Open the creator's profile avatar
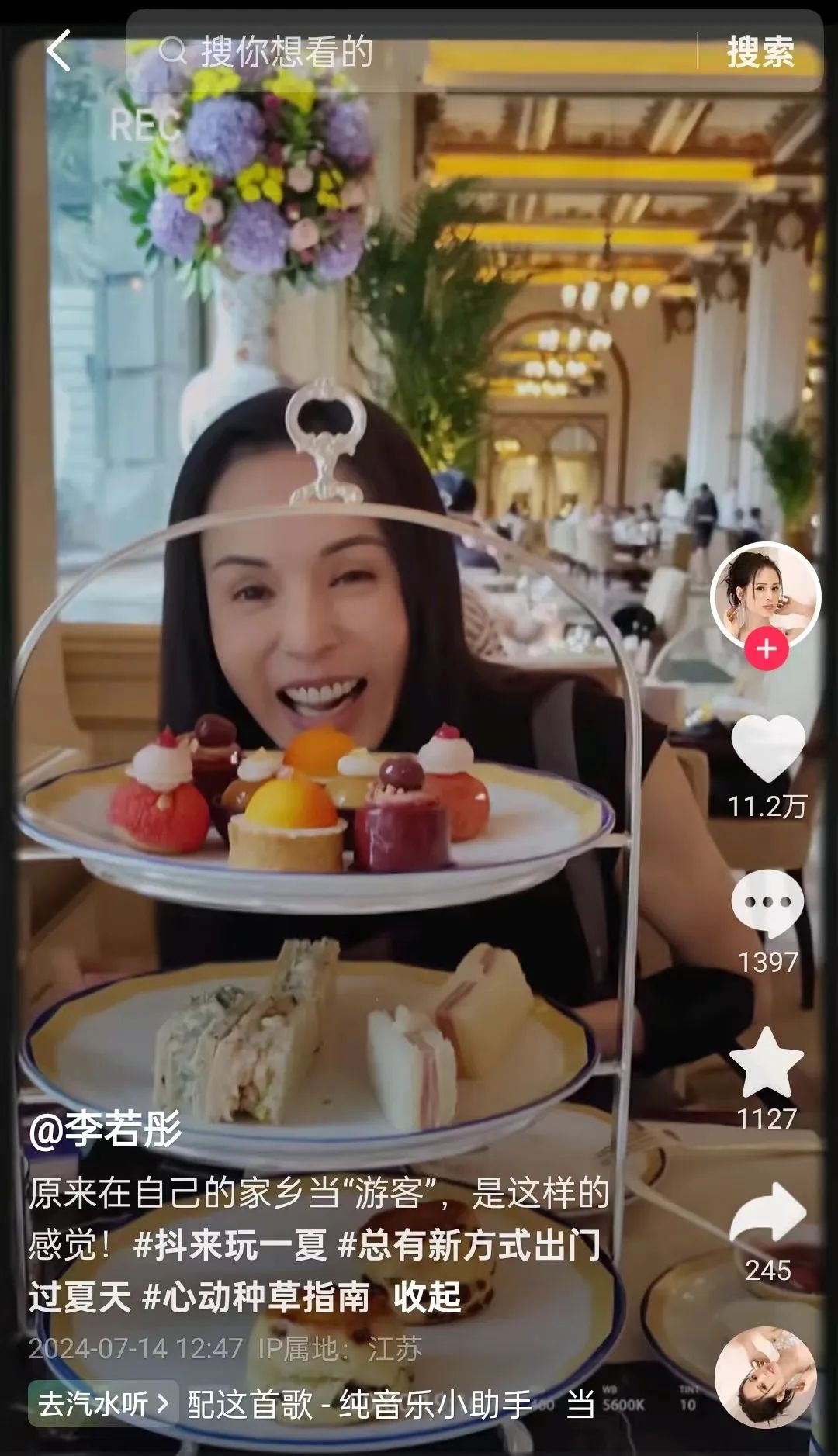This screenshot has height=1456, width=838. [766, 596]
